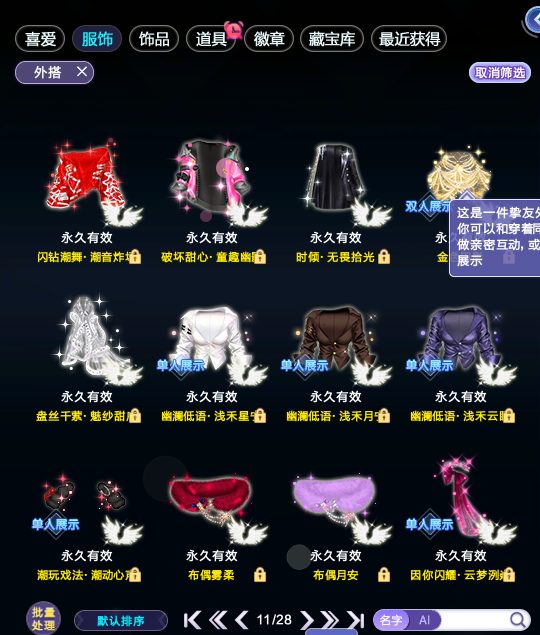Jump to the last page
Image resolution: width=540 pixels, height=635 pixels.
point(356,620)
